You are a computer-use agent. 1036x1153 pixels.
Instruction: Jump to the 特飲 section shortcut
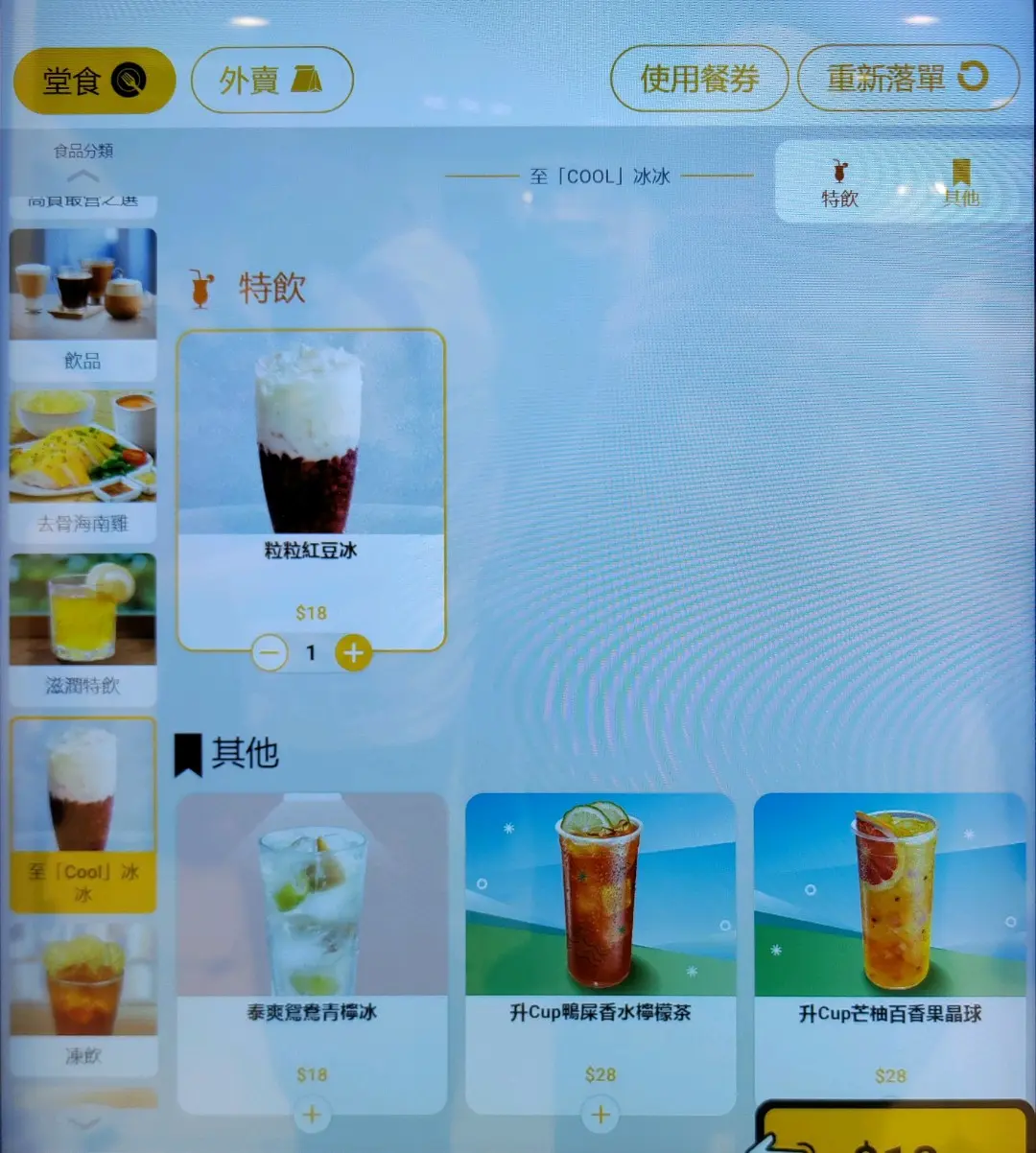click(x=839, y=183)
